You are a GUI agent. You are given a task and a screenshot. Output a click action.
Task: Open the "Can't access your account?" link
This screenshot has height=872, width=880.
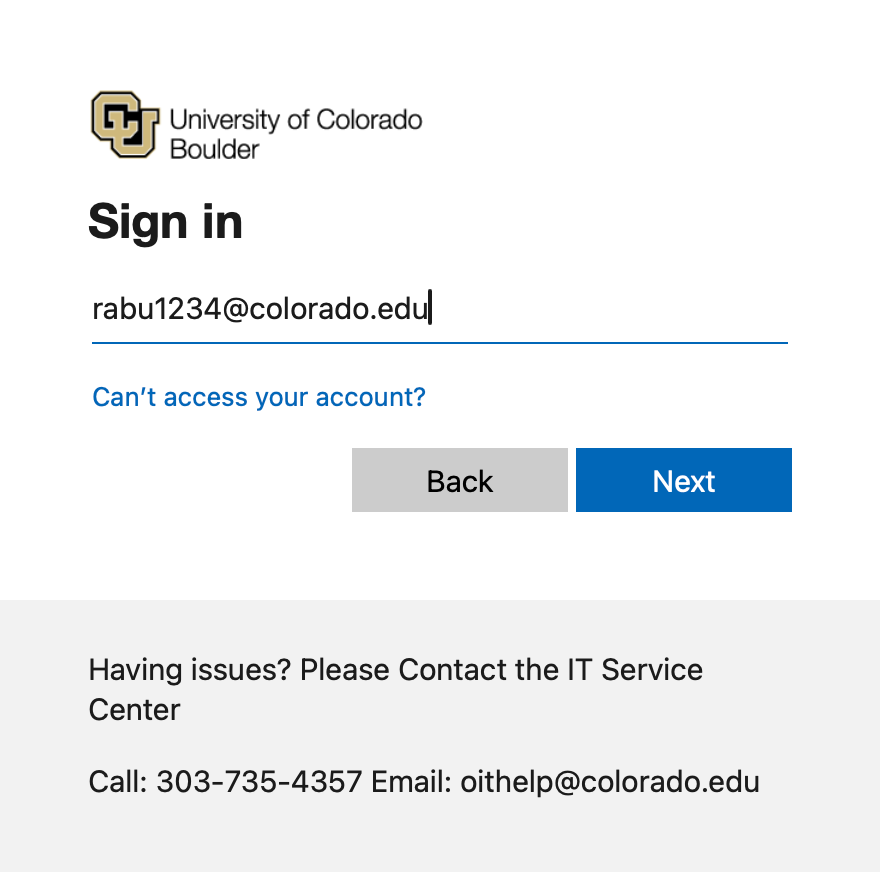(259, 397)
